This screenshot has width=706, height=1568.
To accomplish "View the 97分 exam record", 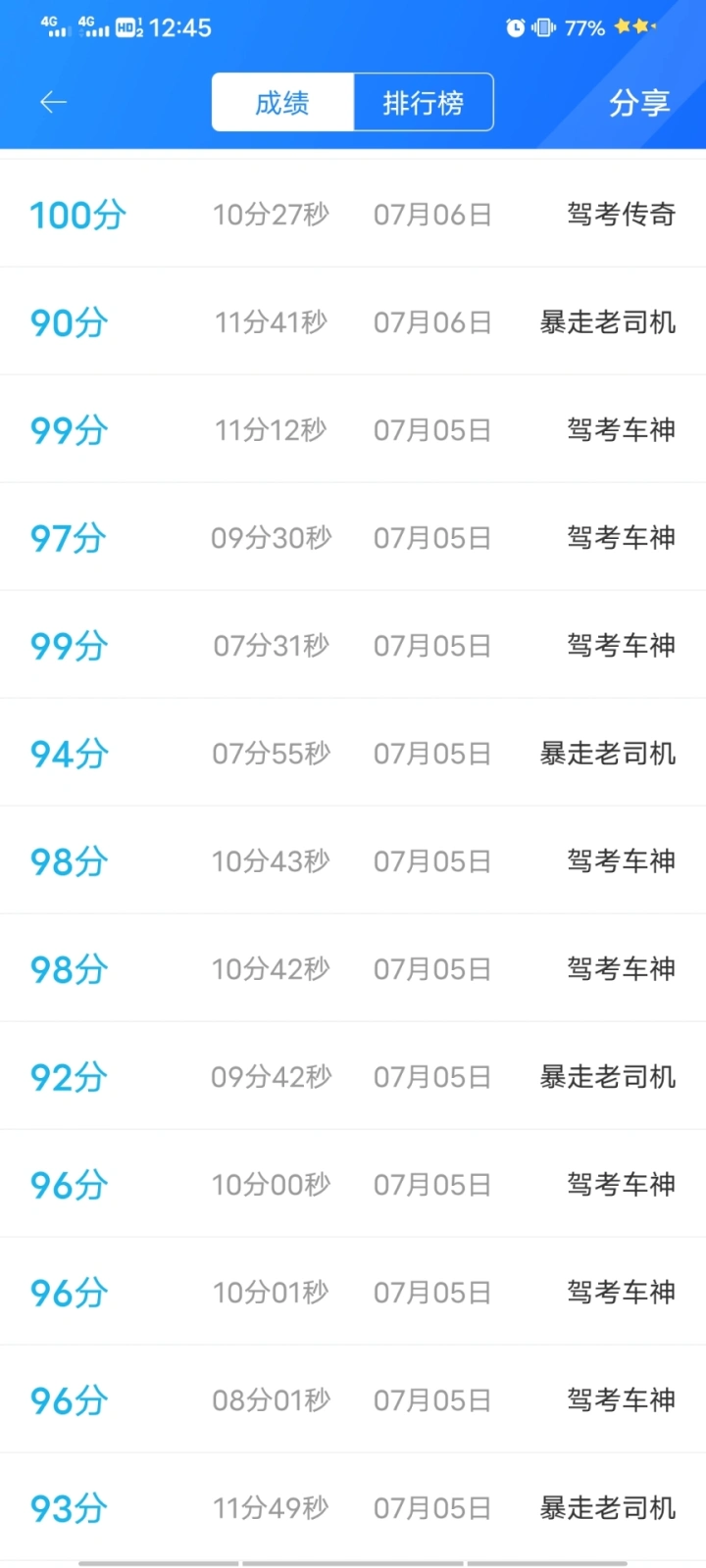I will tap(353, 537).
